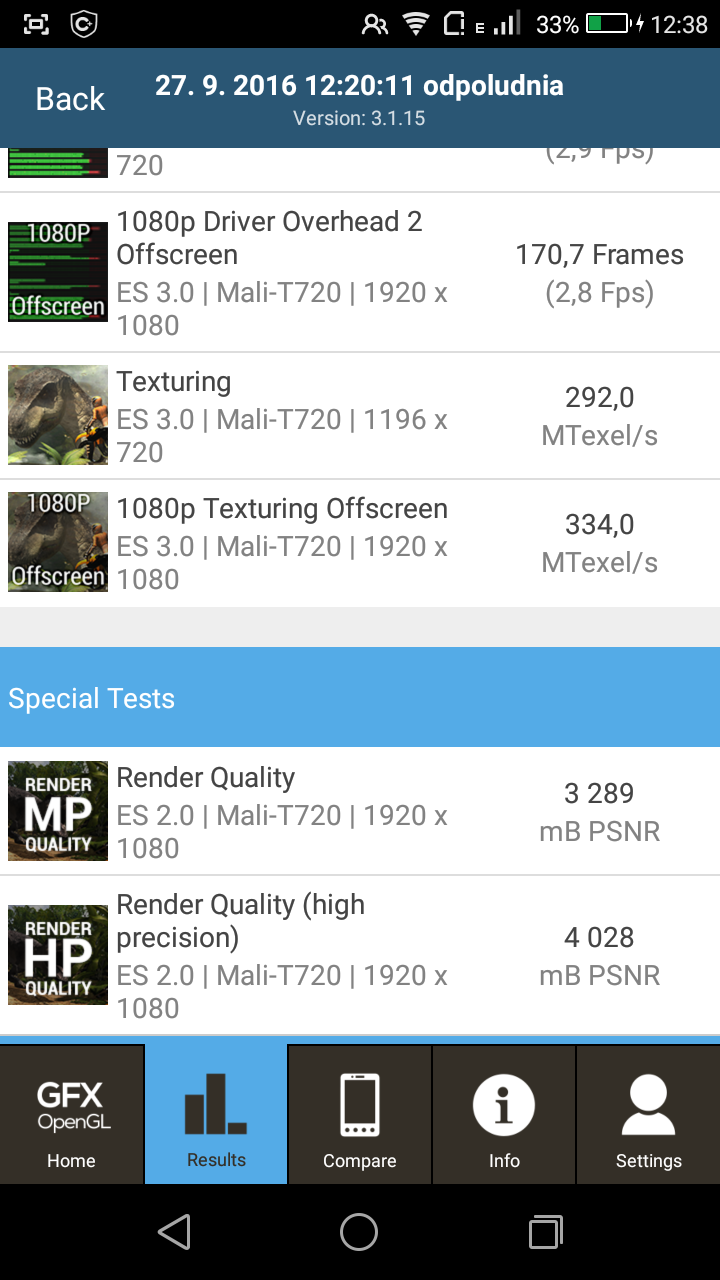Viewport: 720px width, 1280px height.
Task: Open the Settings tab
Action: [648, 1114]
